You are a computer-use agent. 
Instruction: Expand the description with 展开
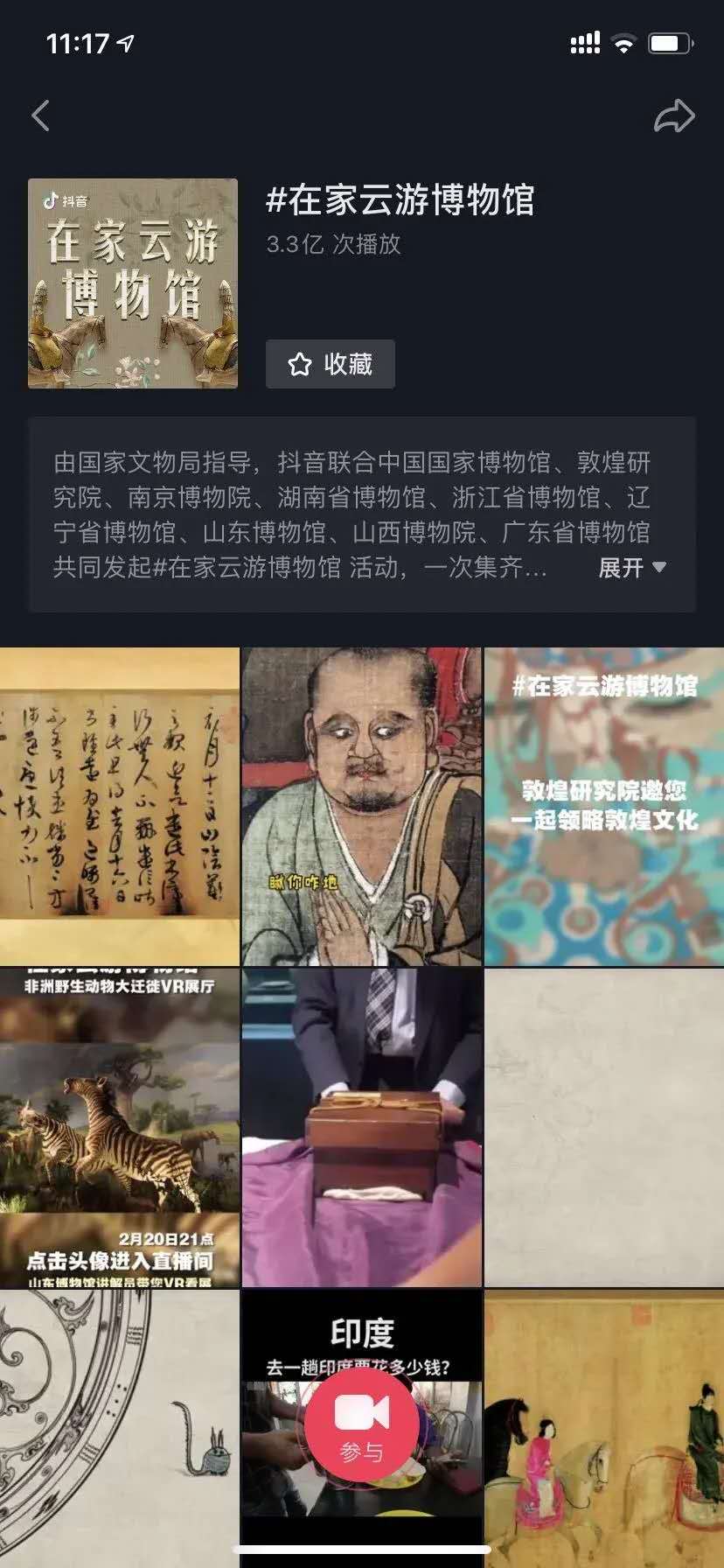[631, 568]
